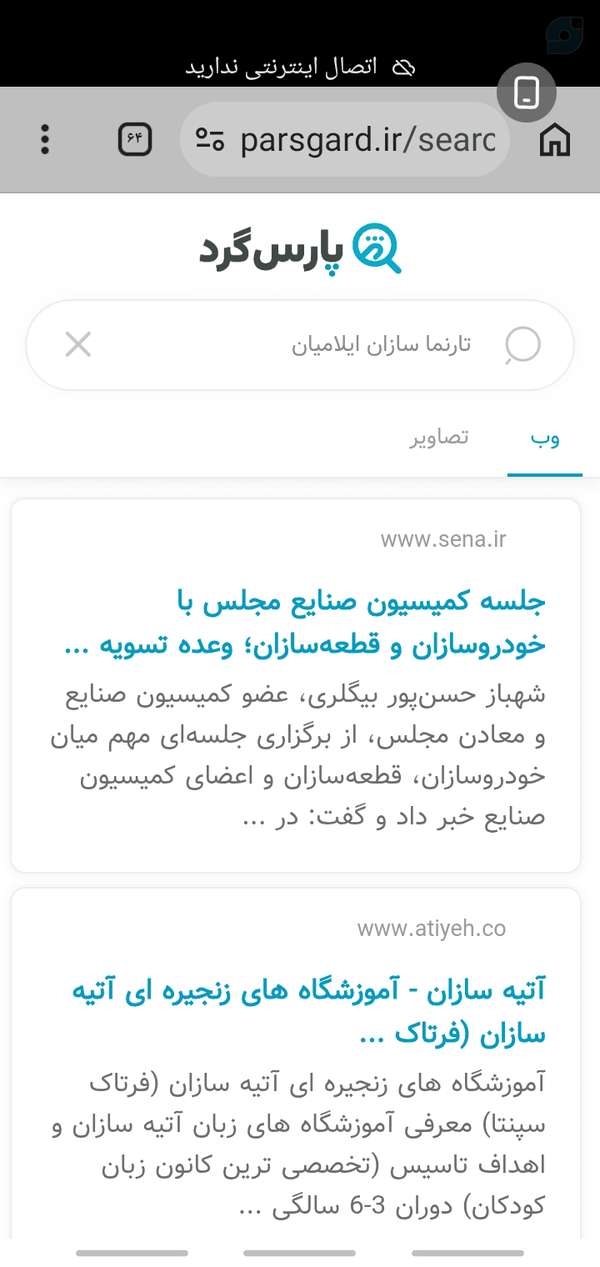
Task: Tap the floating phone icon button
Action: pos(526,93)
